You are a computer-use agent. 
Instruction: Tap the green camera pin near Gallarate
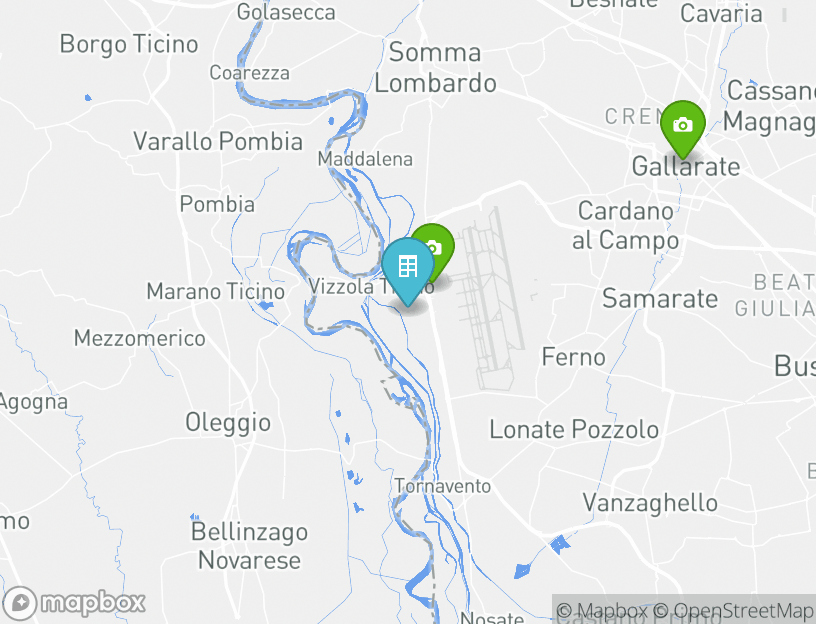pos(682,126)
